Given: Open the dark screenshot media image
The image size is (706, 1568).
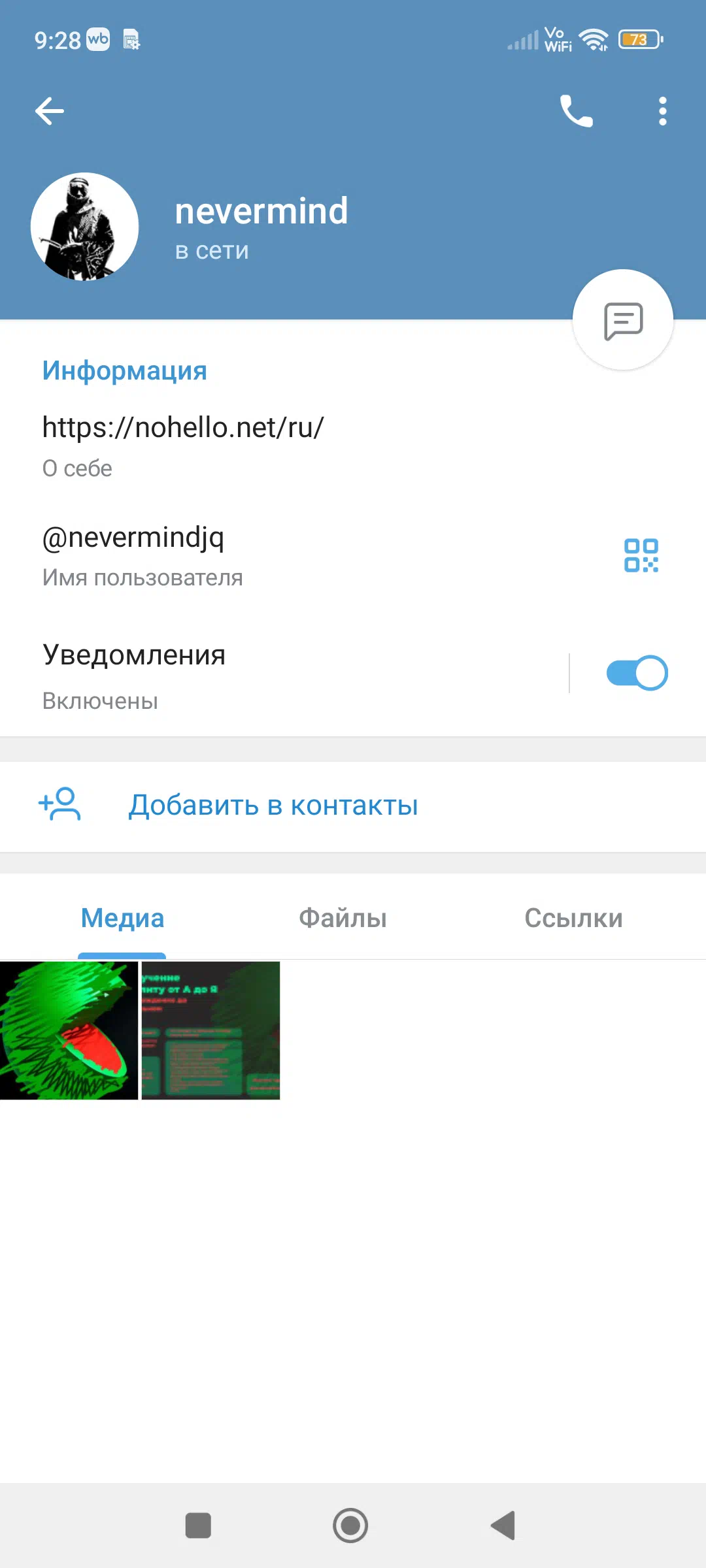Looking at the screenshot, I should [x=210, y=1030].
